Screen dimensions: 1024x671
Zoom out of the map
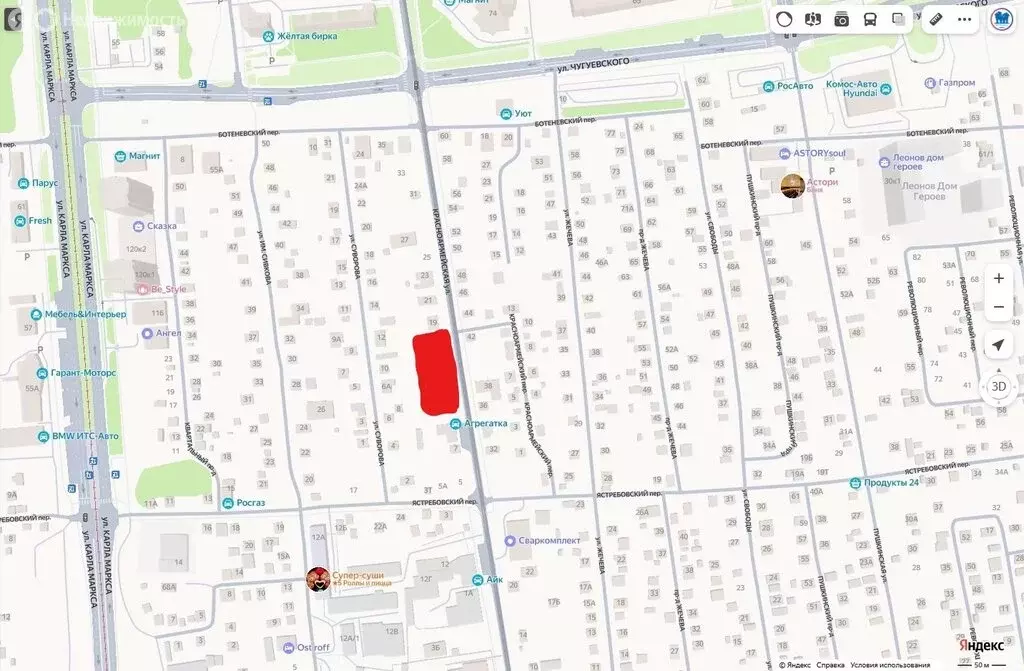point(999,307)
